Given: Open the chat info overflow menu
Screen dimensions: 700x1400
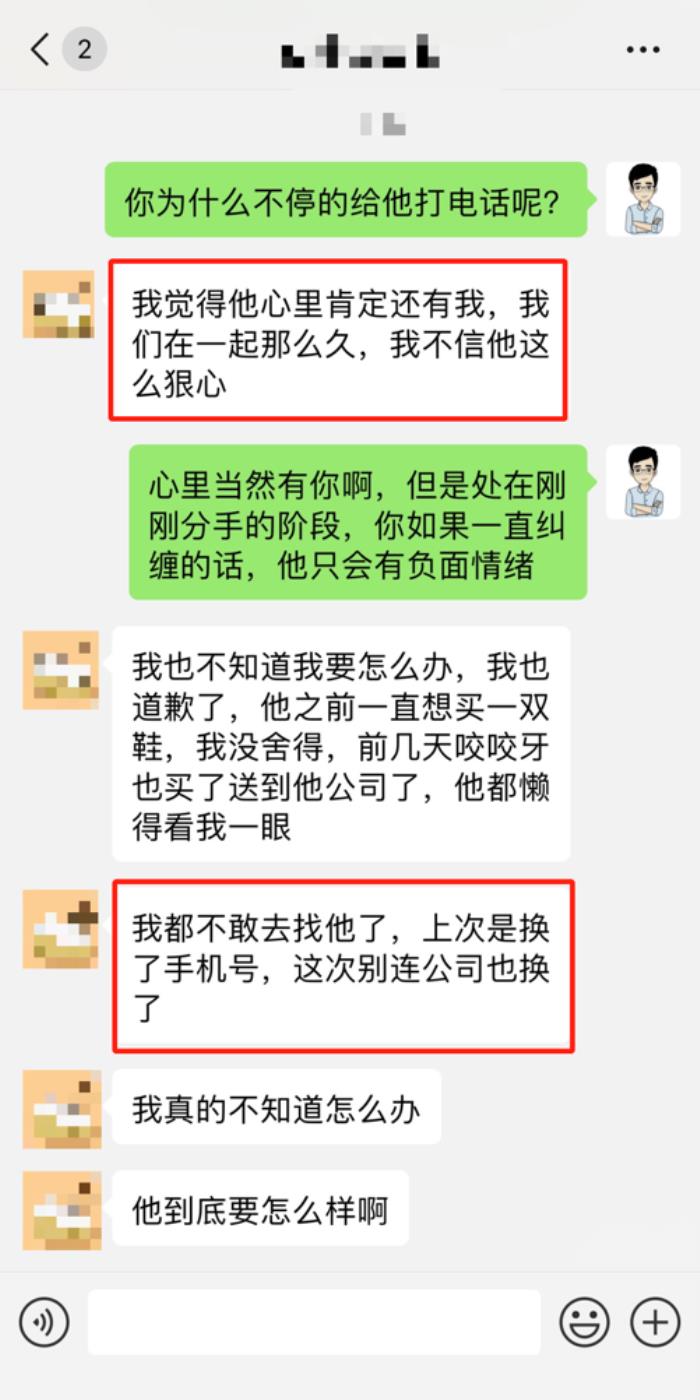Looking at the screenshot, I should click(x=643, y=50).
